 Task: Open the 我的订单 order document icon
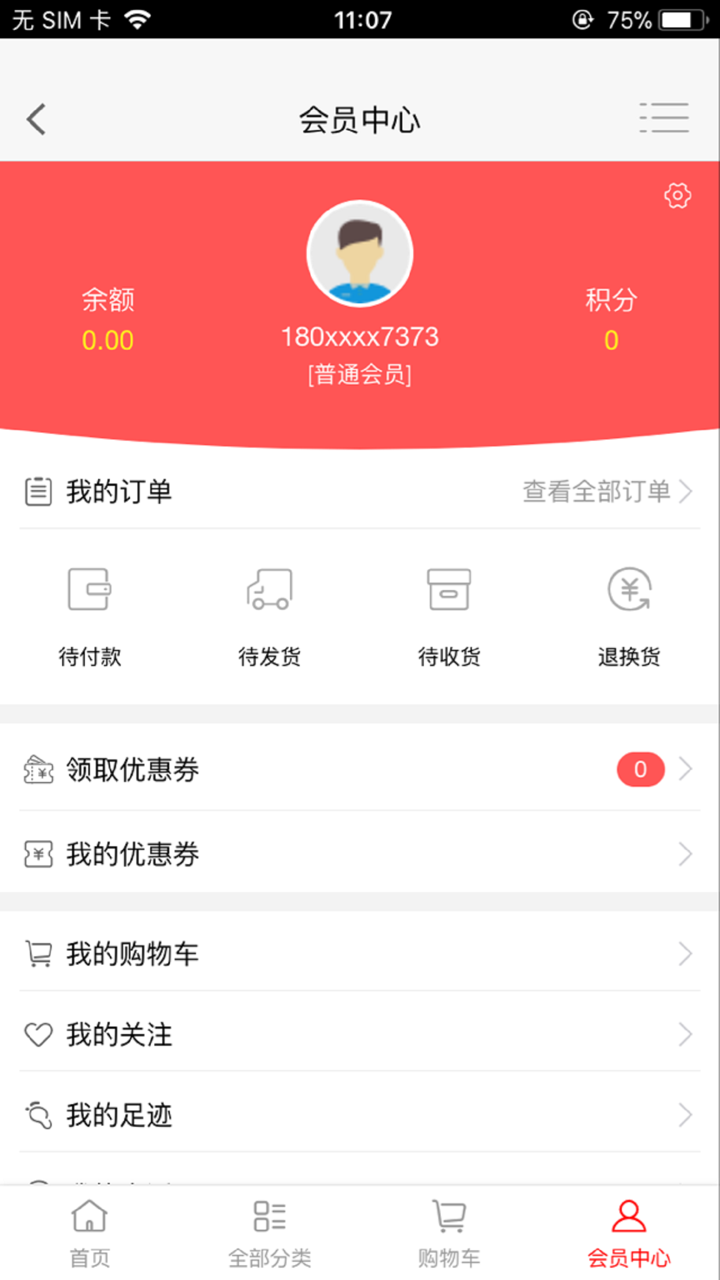pos(38,491)
